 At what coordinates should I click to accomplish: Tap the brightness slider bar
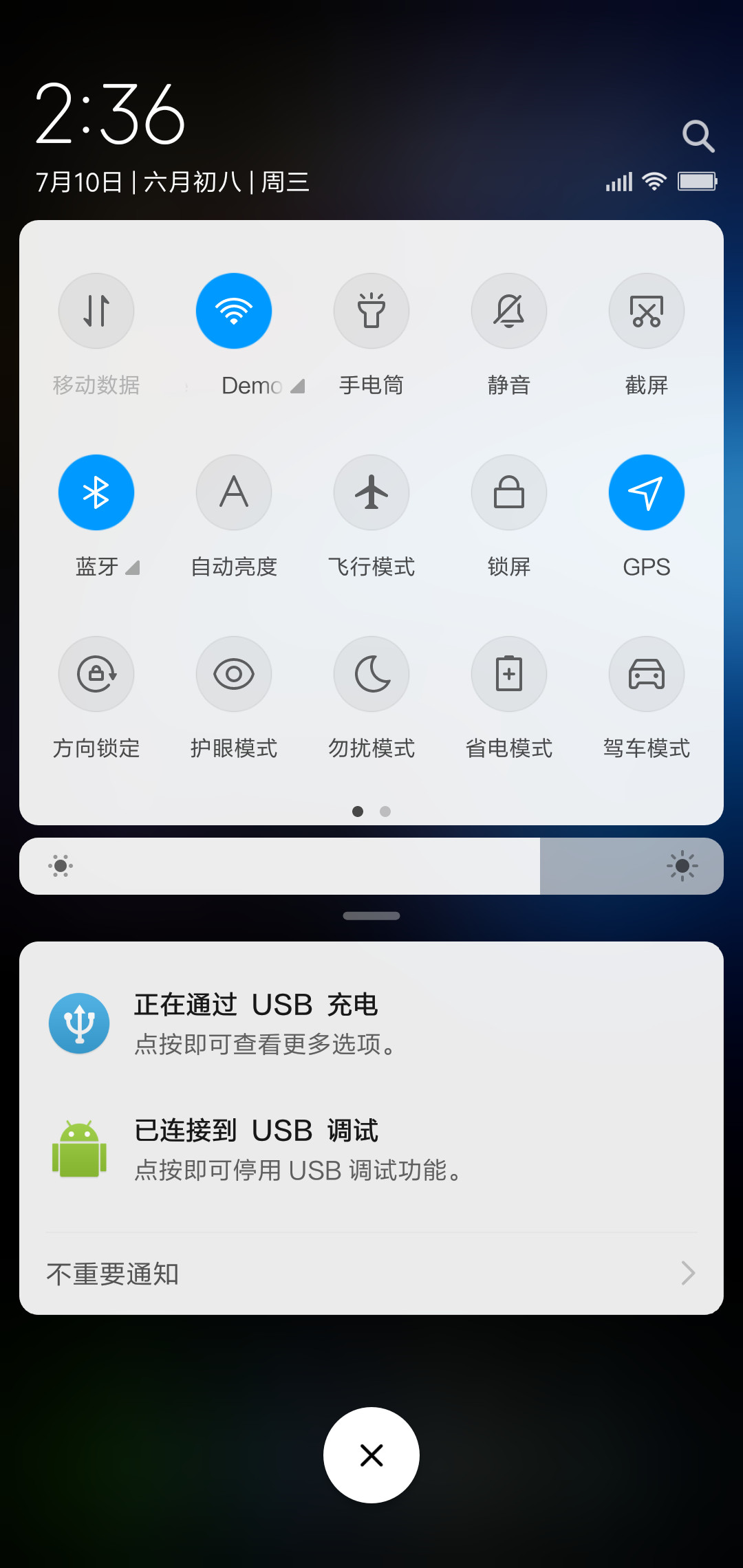coord(371,866)
